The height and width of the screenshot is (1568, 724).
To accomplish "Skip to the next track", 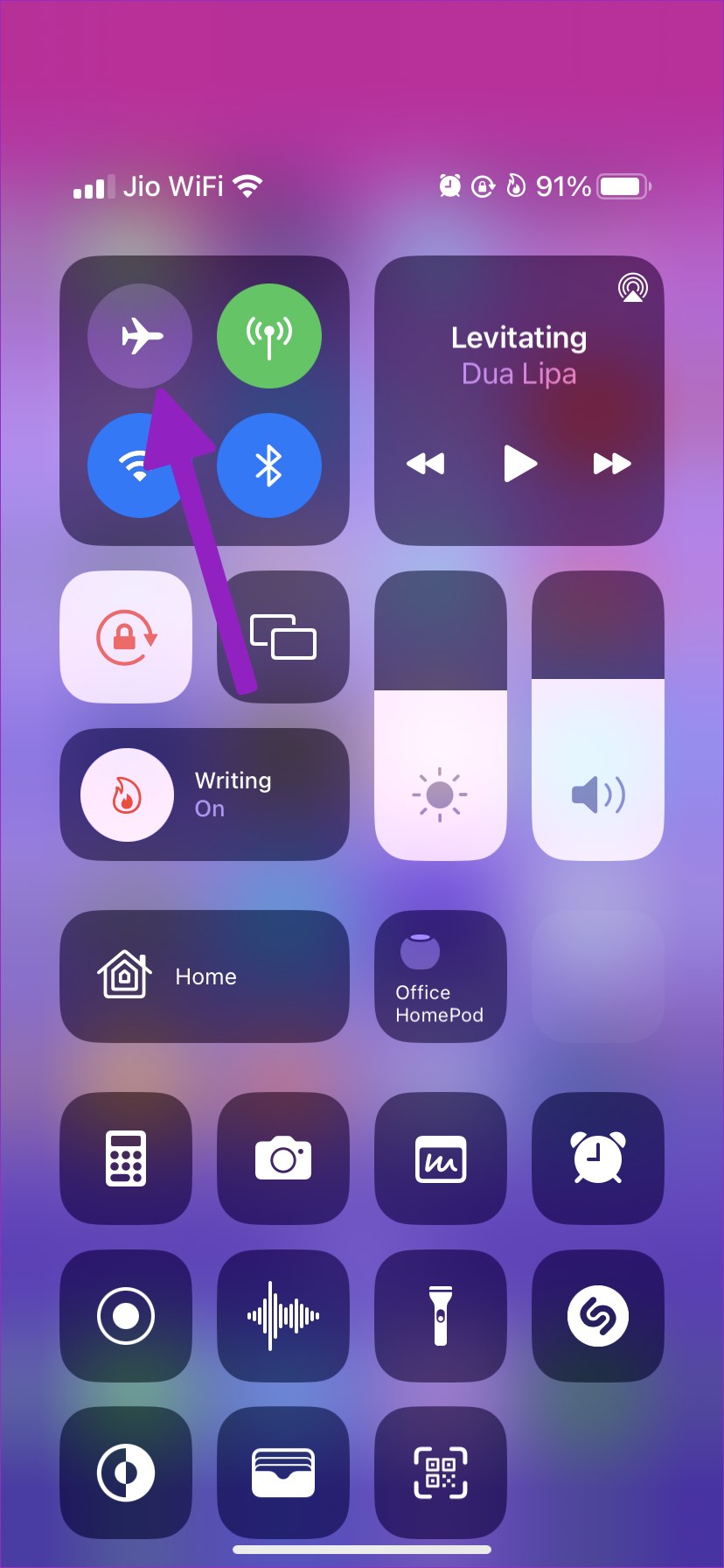I will pyautogui.click(x=612, y=463).
